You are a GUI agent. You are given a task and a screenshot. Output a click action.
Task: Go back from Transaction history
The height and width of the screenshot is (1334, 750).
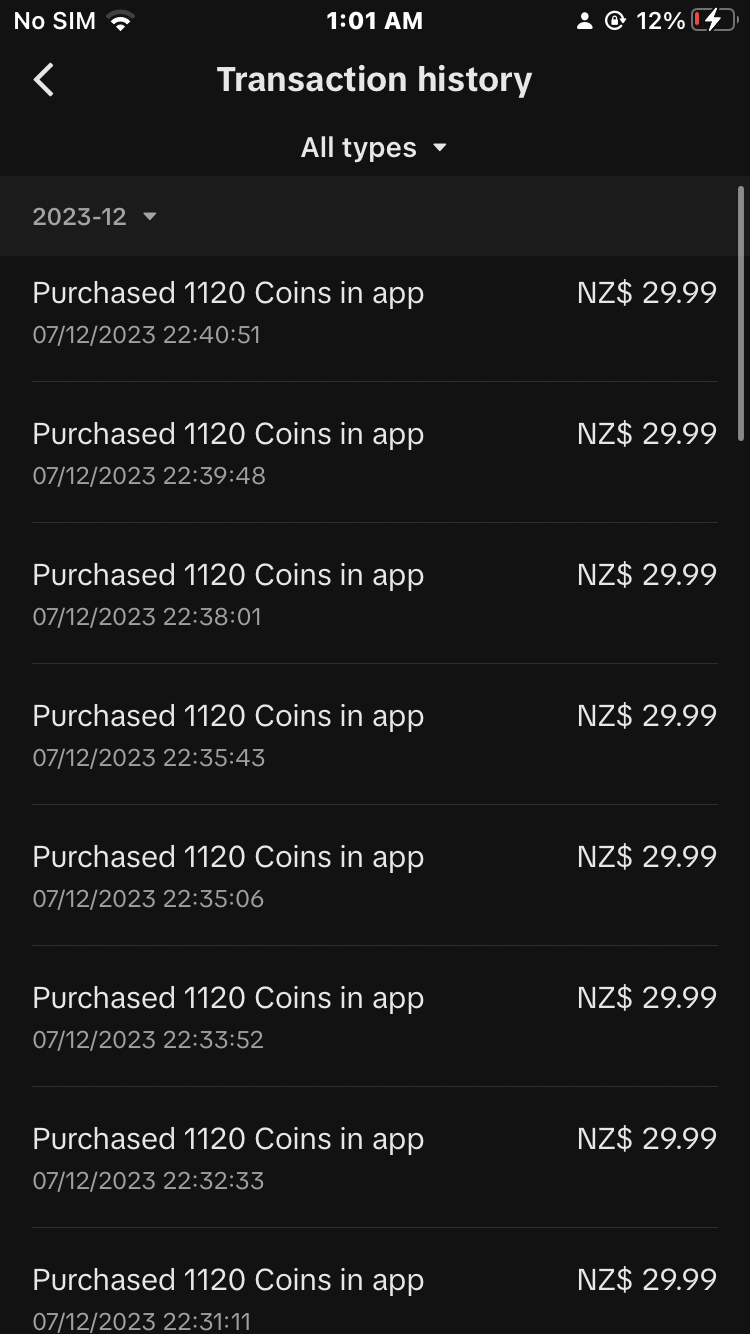[x=44, y=80]
